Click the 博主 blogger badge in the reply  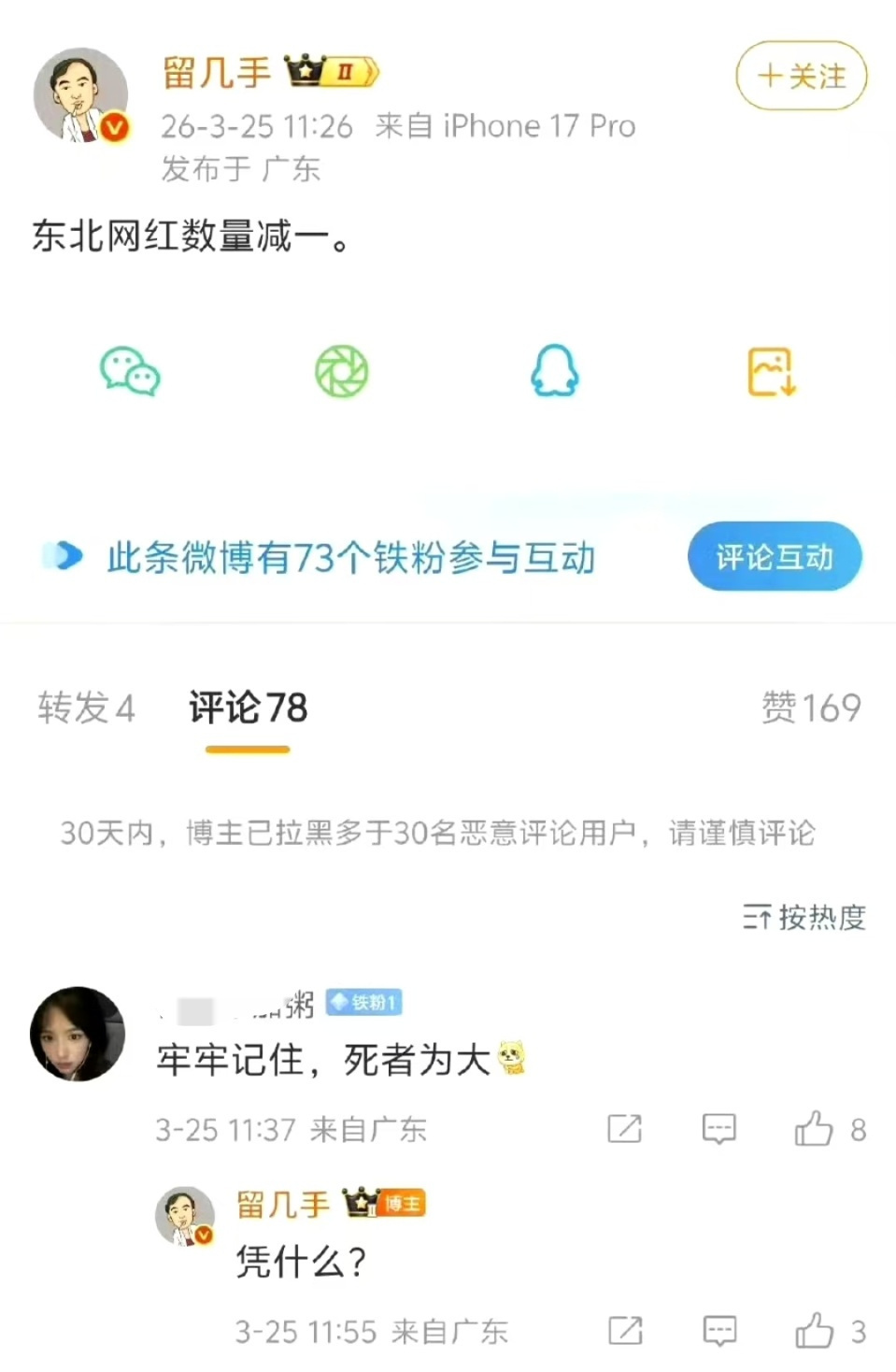pyautogui.click(x=401, y=1205)
